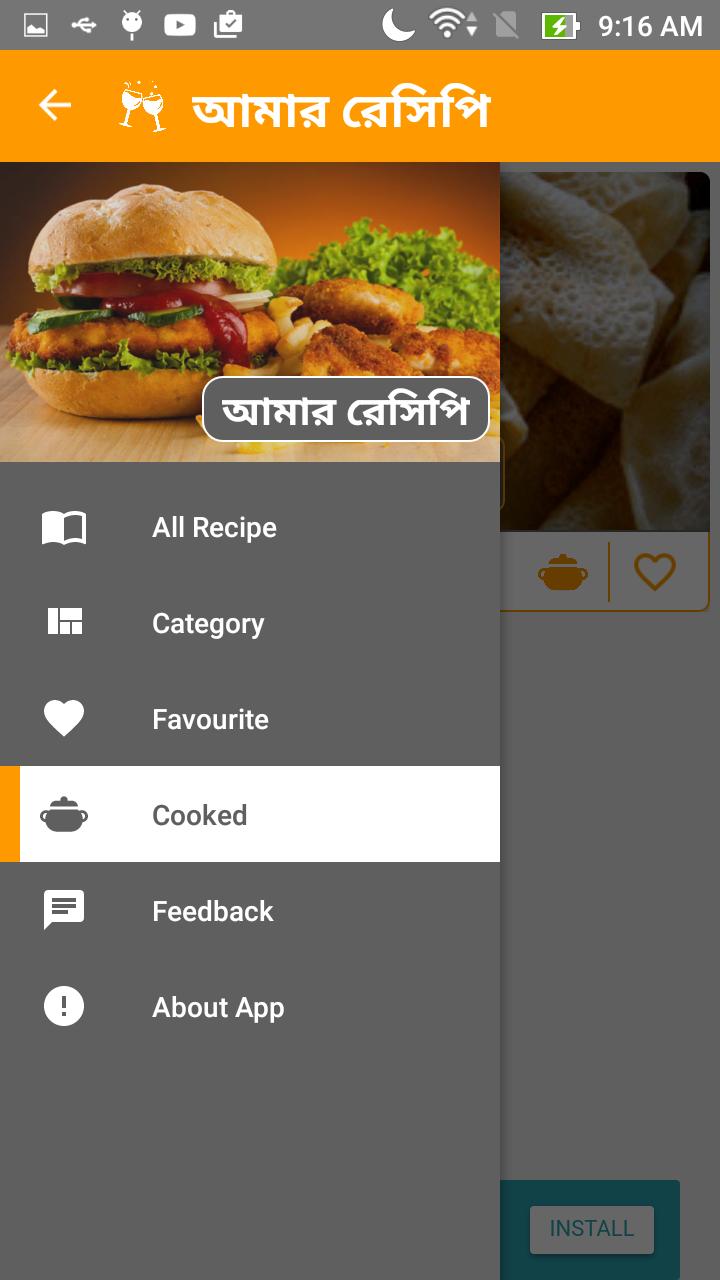The height and width of the screenshot is (1280, 720).
Task: Click the About App exclamation icon
Action: click(64, 1006)
